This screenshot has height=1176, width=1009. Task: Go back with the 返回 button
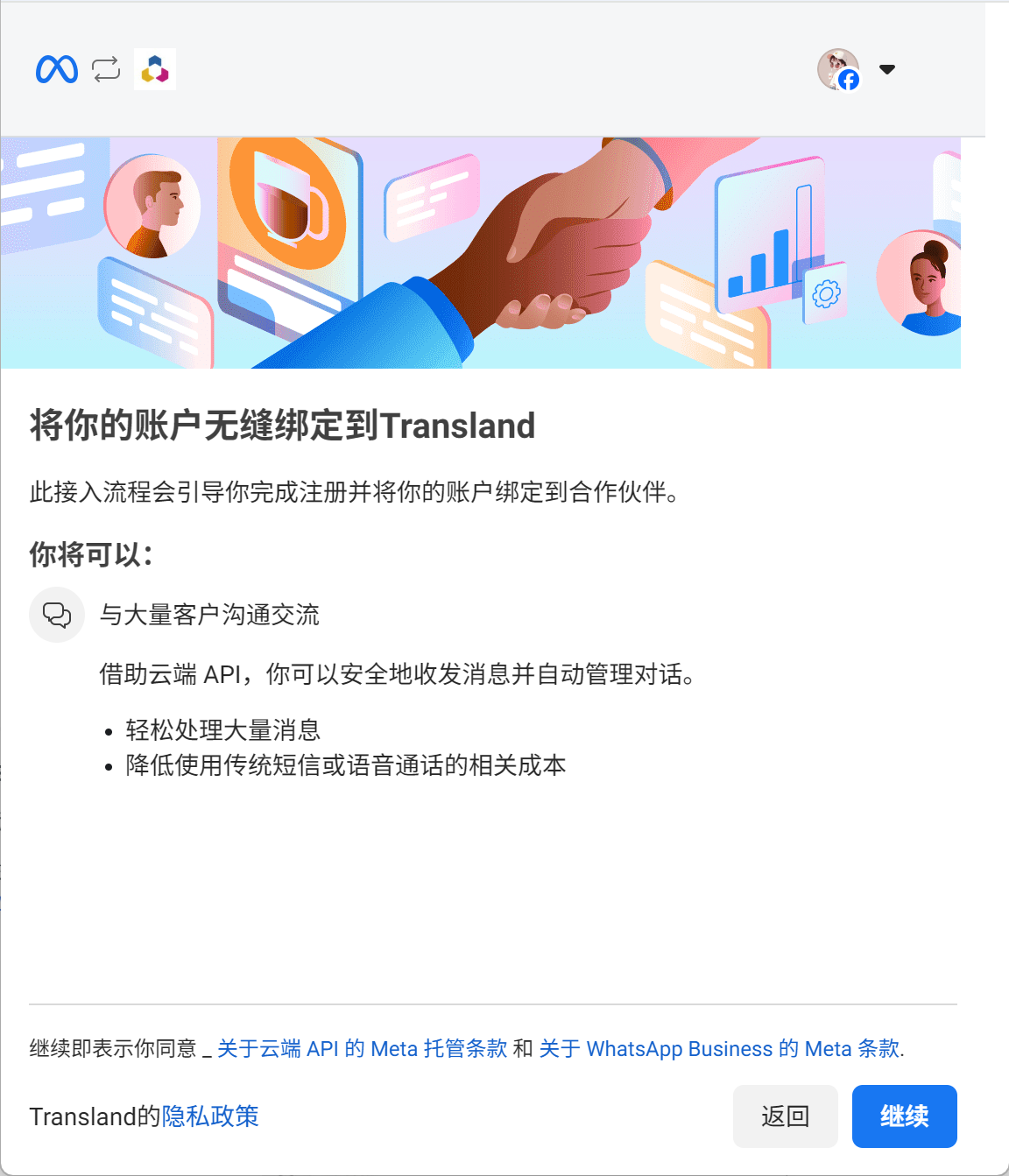tap(785, 1116)
